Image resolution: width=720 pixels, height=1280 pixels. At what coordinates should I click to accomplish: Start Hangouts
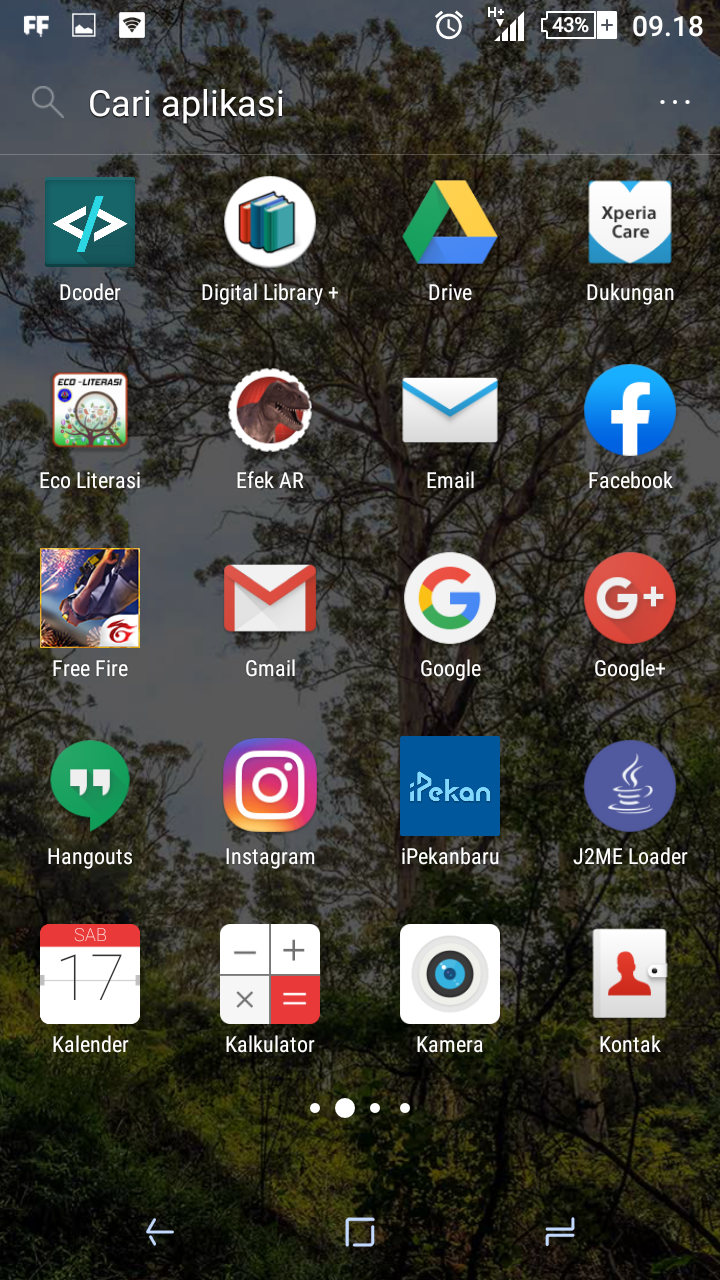tap(90, 786)
